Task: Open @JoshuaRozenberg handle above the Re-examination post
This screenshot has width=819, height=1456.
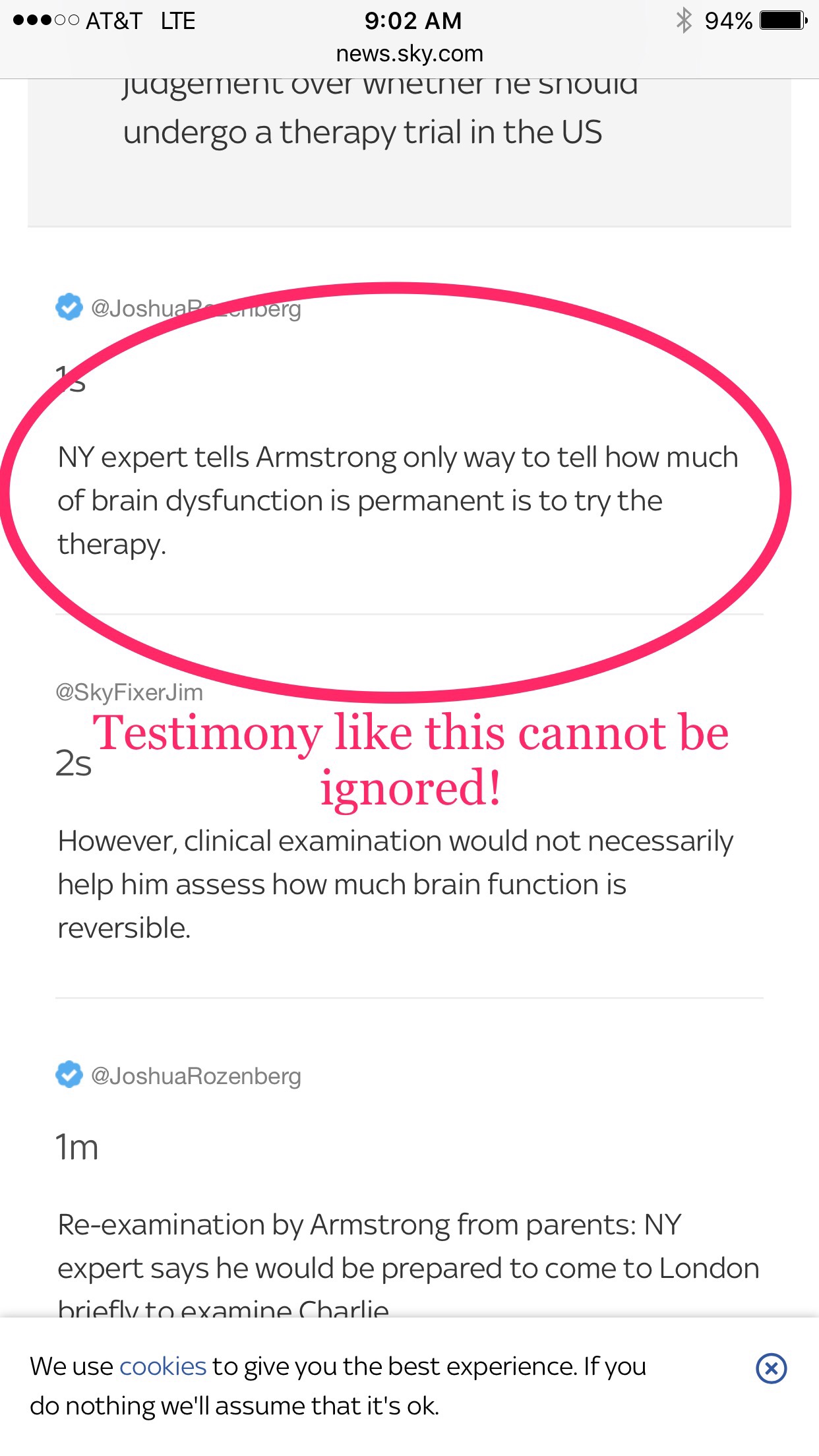Action: (x=196, y=1076)
